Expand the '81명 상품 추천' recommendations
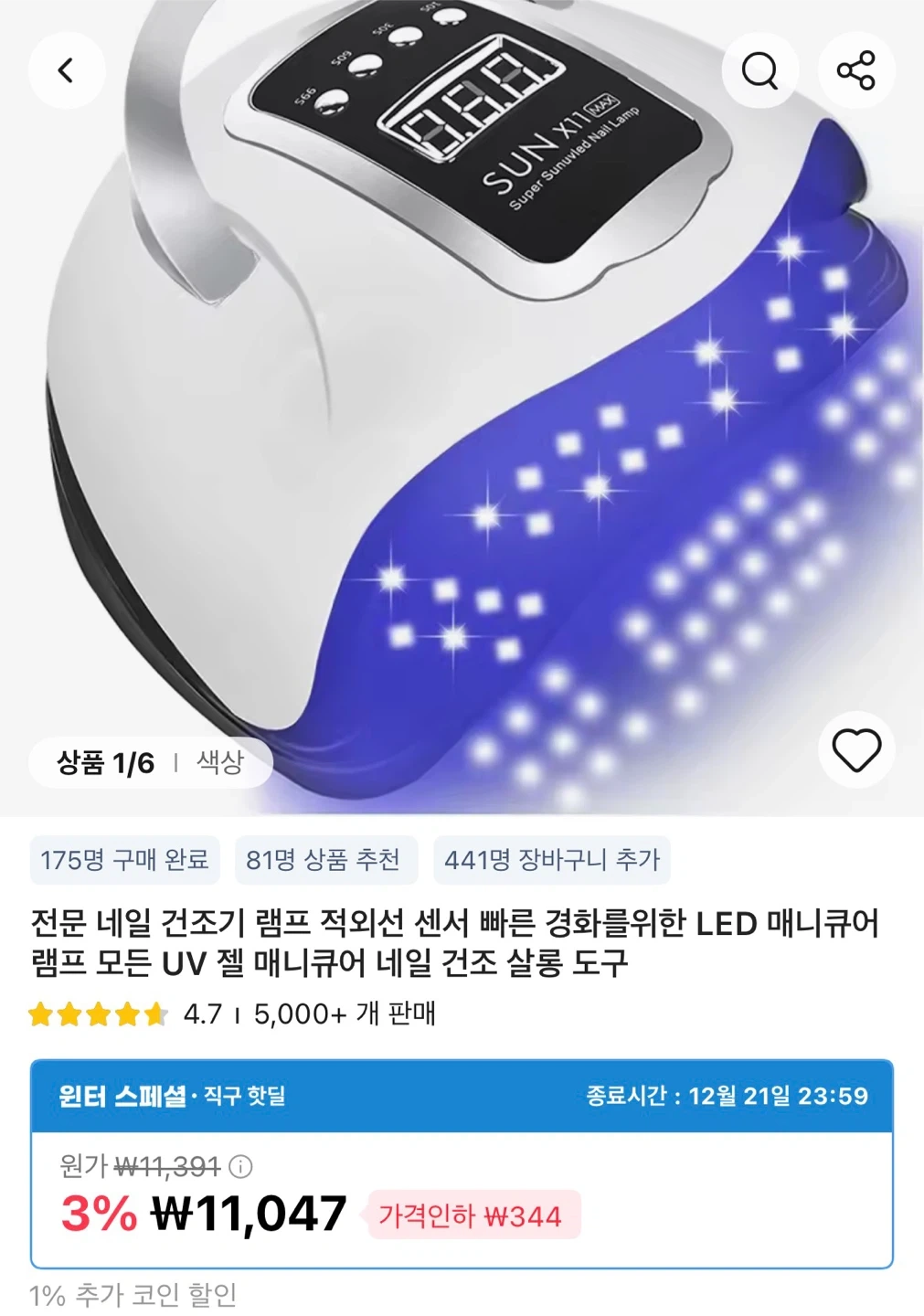Image resolution: width=924 pixels, height=1316 pixels. pyautogui.click(x=326, y=859)
